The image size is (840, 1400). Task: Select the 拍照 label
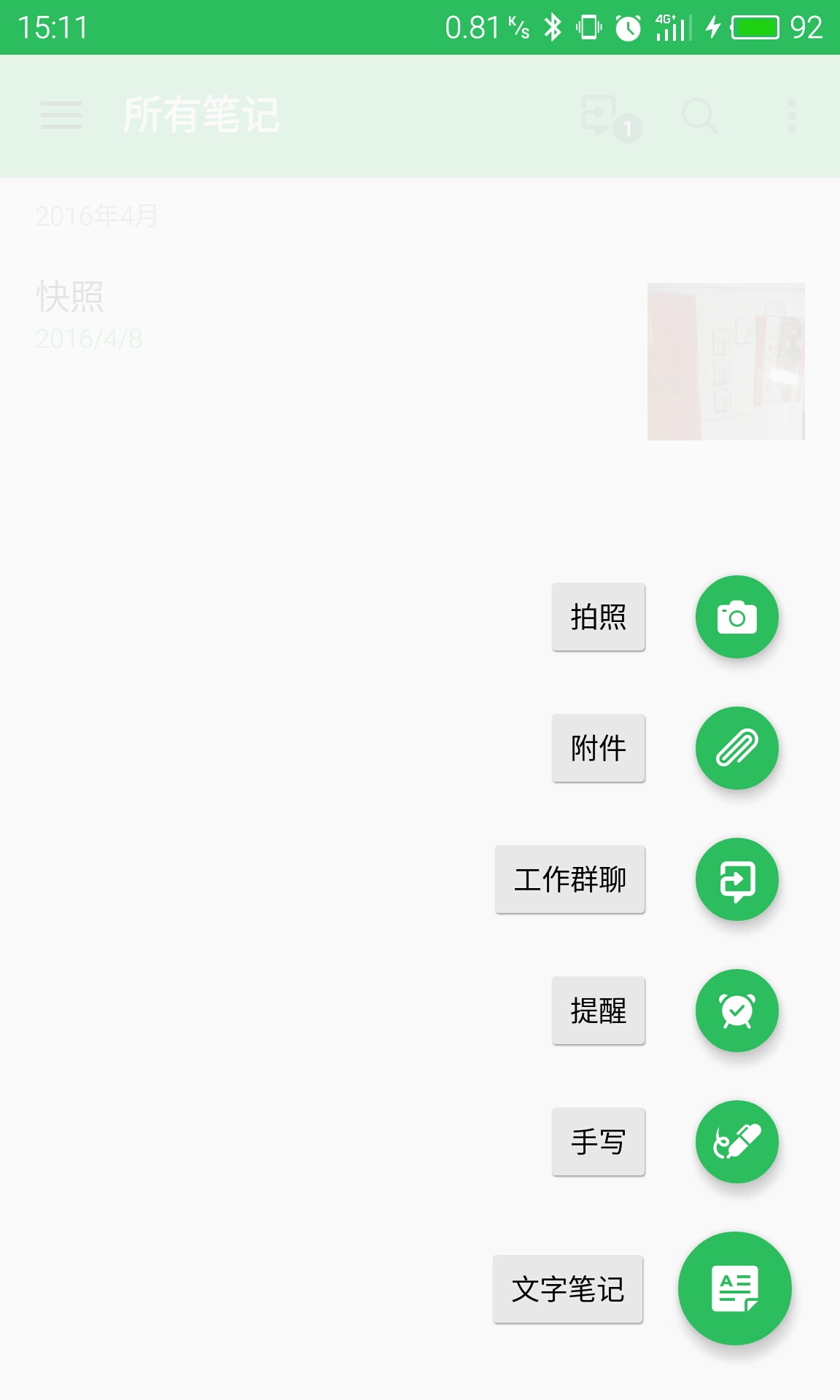coord(598,617)
